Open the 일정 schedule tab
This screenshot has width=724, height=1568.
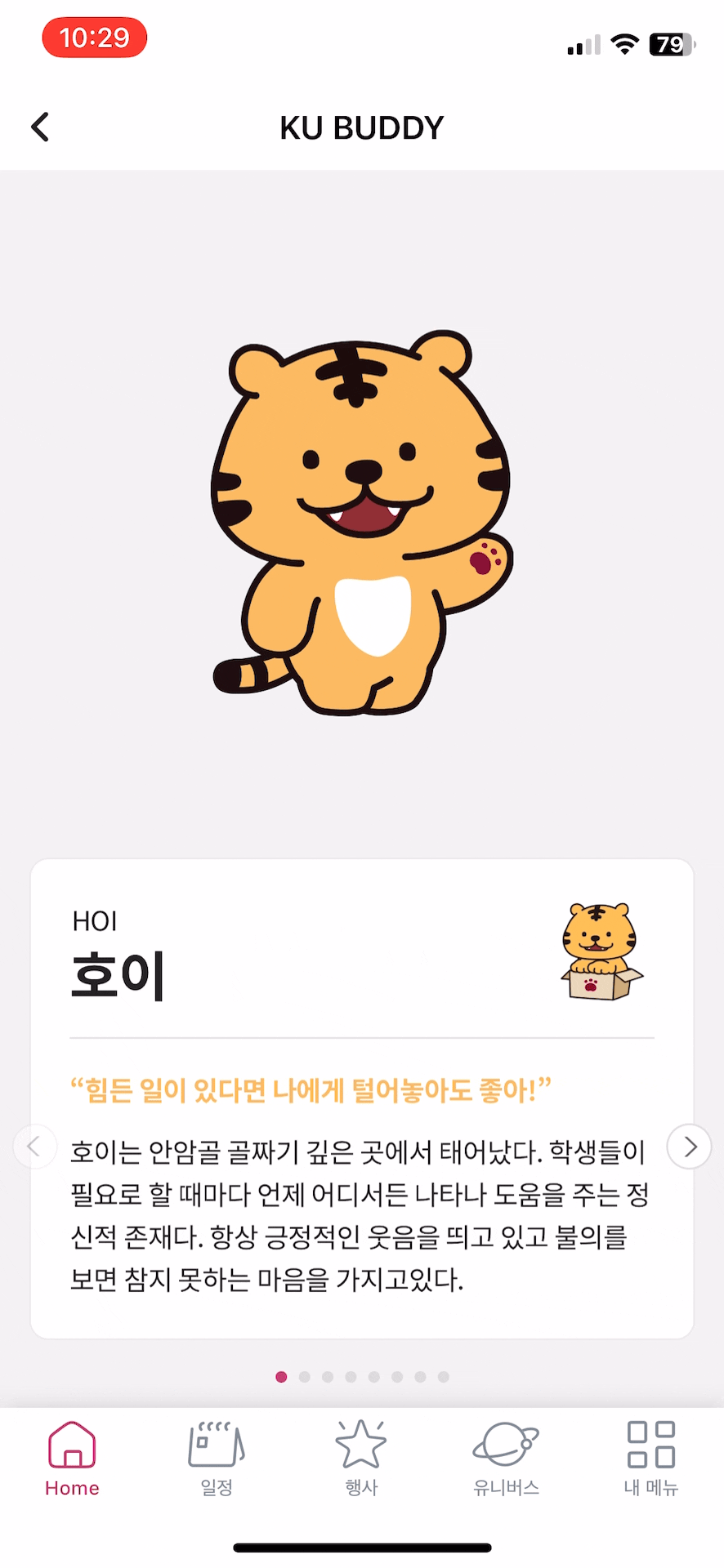(x=217, y=1457)
